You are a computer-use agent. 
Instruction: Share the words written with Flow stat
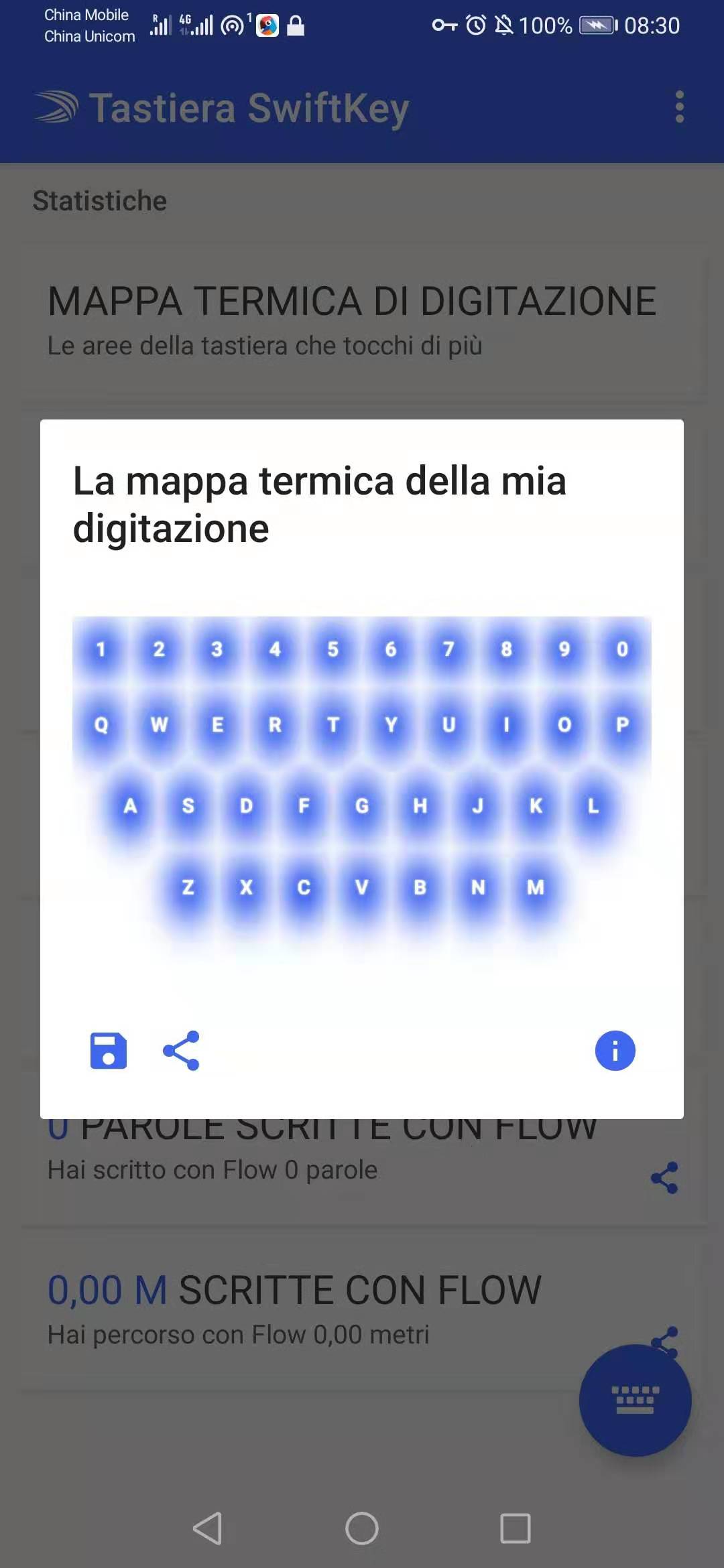pyautogui.click(x=664, y=1177)
